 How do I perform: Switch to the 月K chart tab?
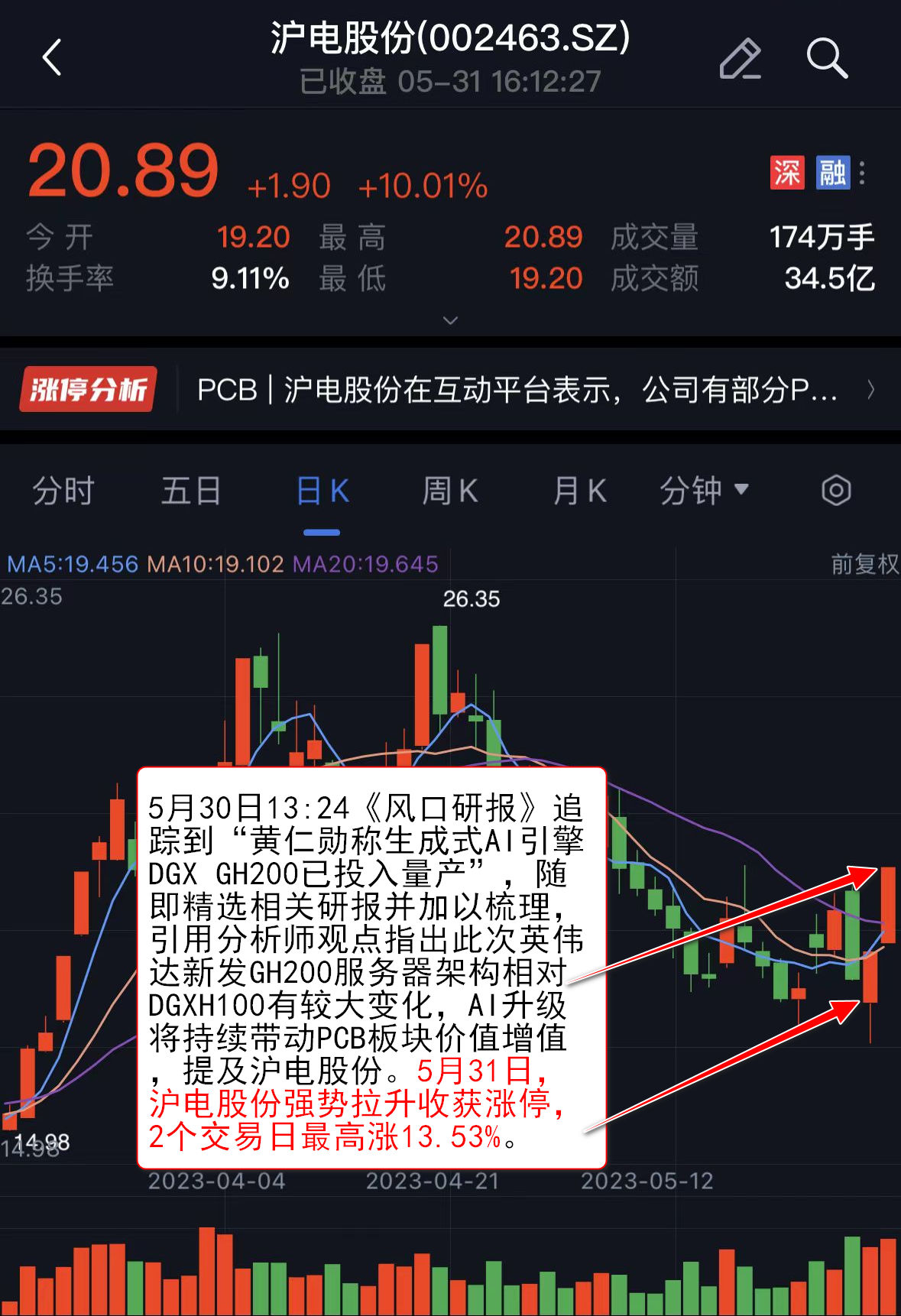pyautogui.click(x=579, y=491)
